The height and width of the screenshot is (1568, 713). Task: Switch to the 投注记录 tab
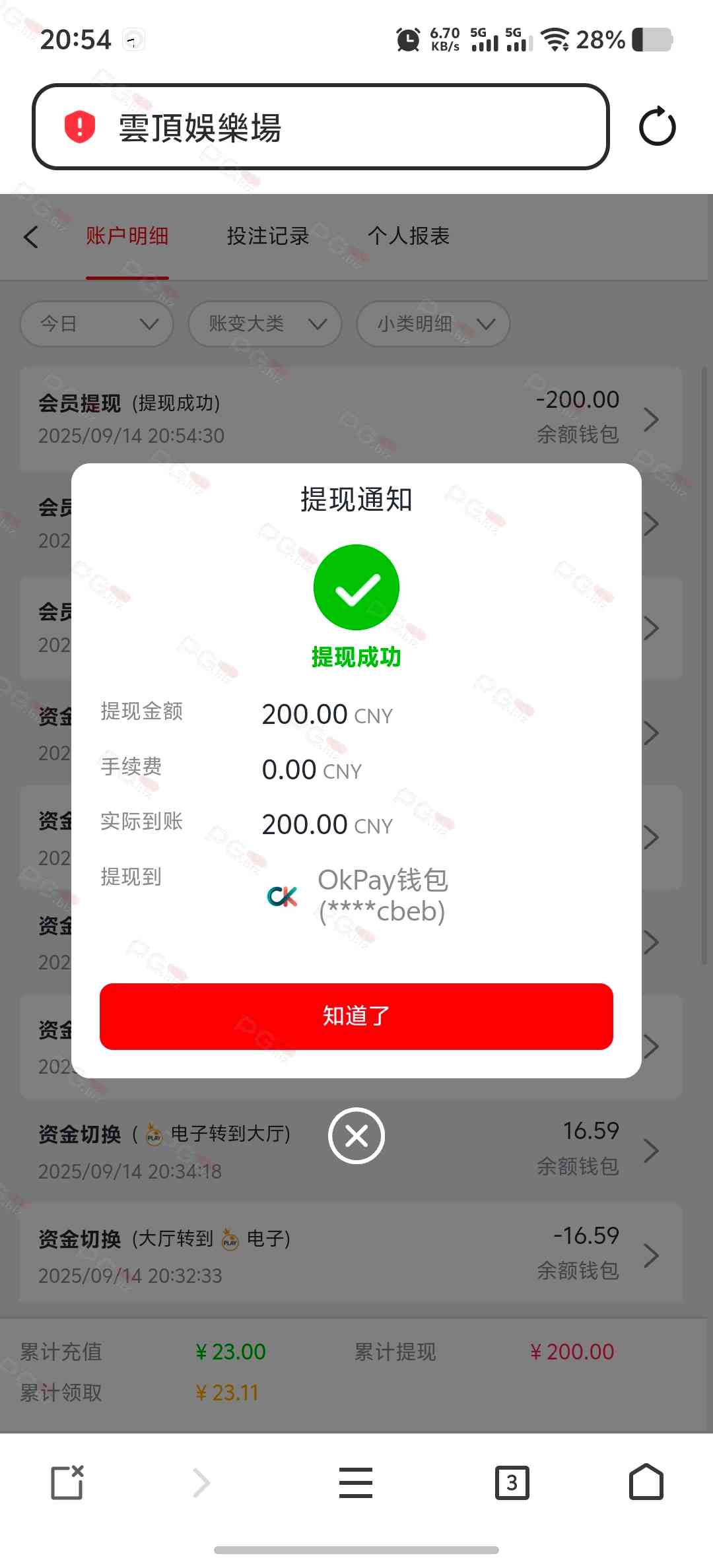[x=268, y=236]
